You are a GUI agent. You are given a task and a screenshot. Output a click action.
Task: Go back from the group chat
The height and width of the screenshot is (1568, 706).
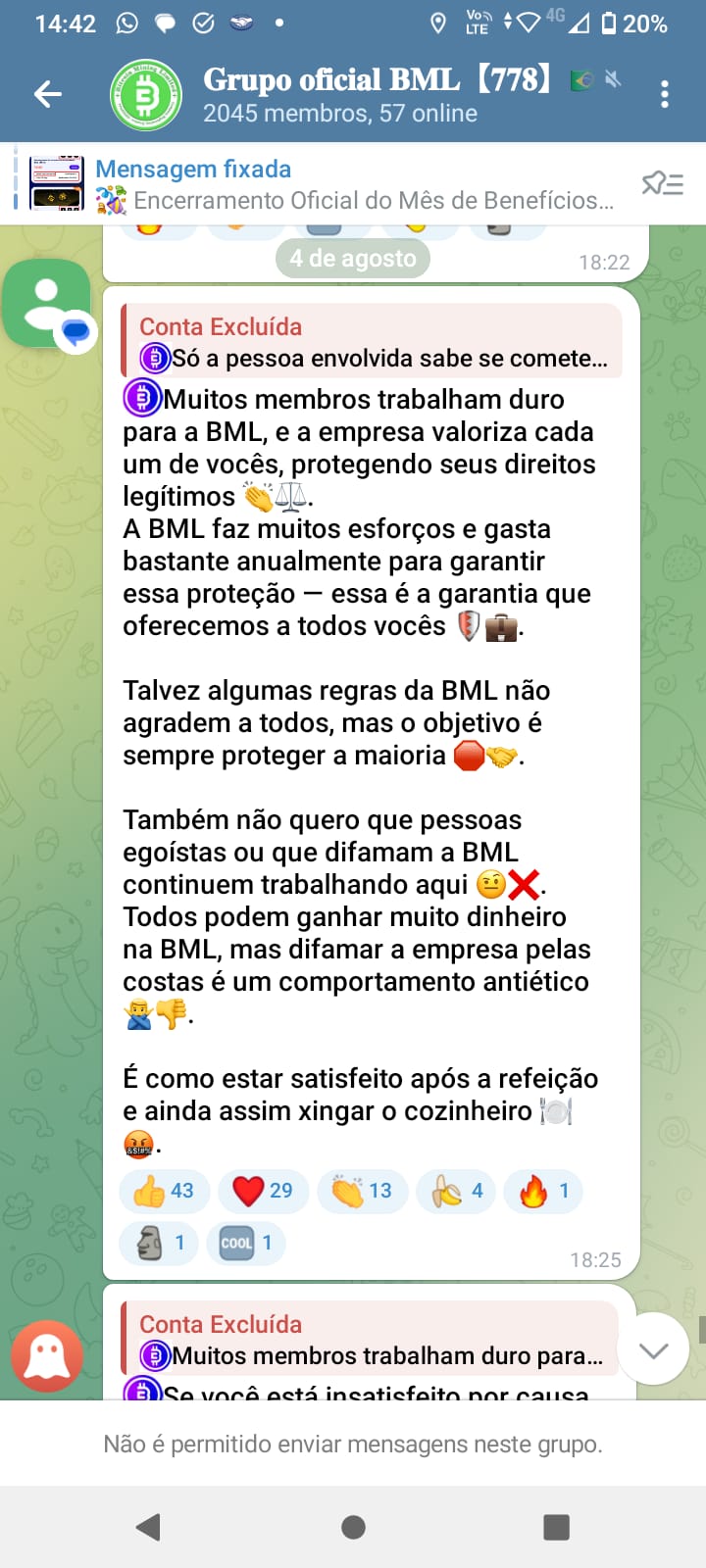coord(48,94)
